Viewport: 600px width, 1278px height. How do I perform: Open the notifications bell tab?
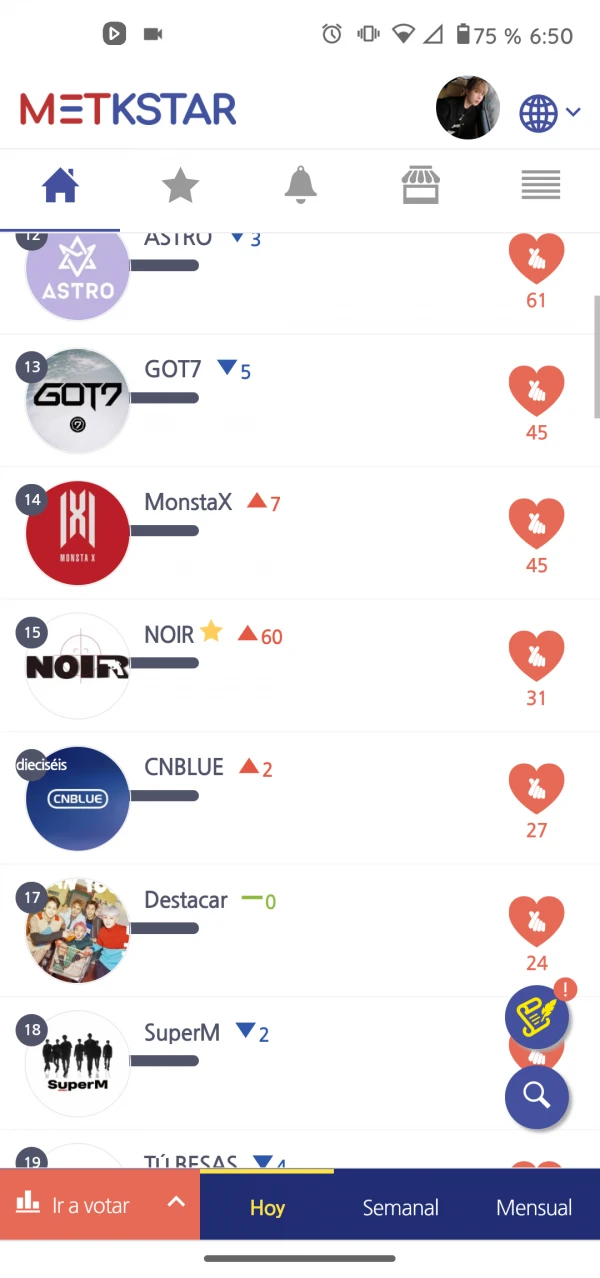[x=300, y=185]
